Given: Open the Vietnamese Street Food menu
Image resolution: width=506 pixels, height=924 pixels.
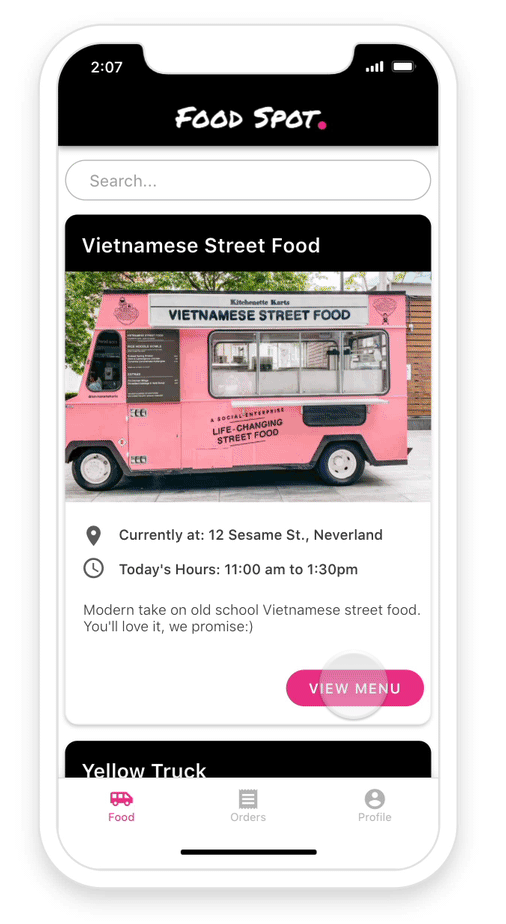Looking at the screenshot, I should 355,688.
